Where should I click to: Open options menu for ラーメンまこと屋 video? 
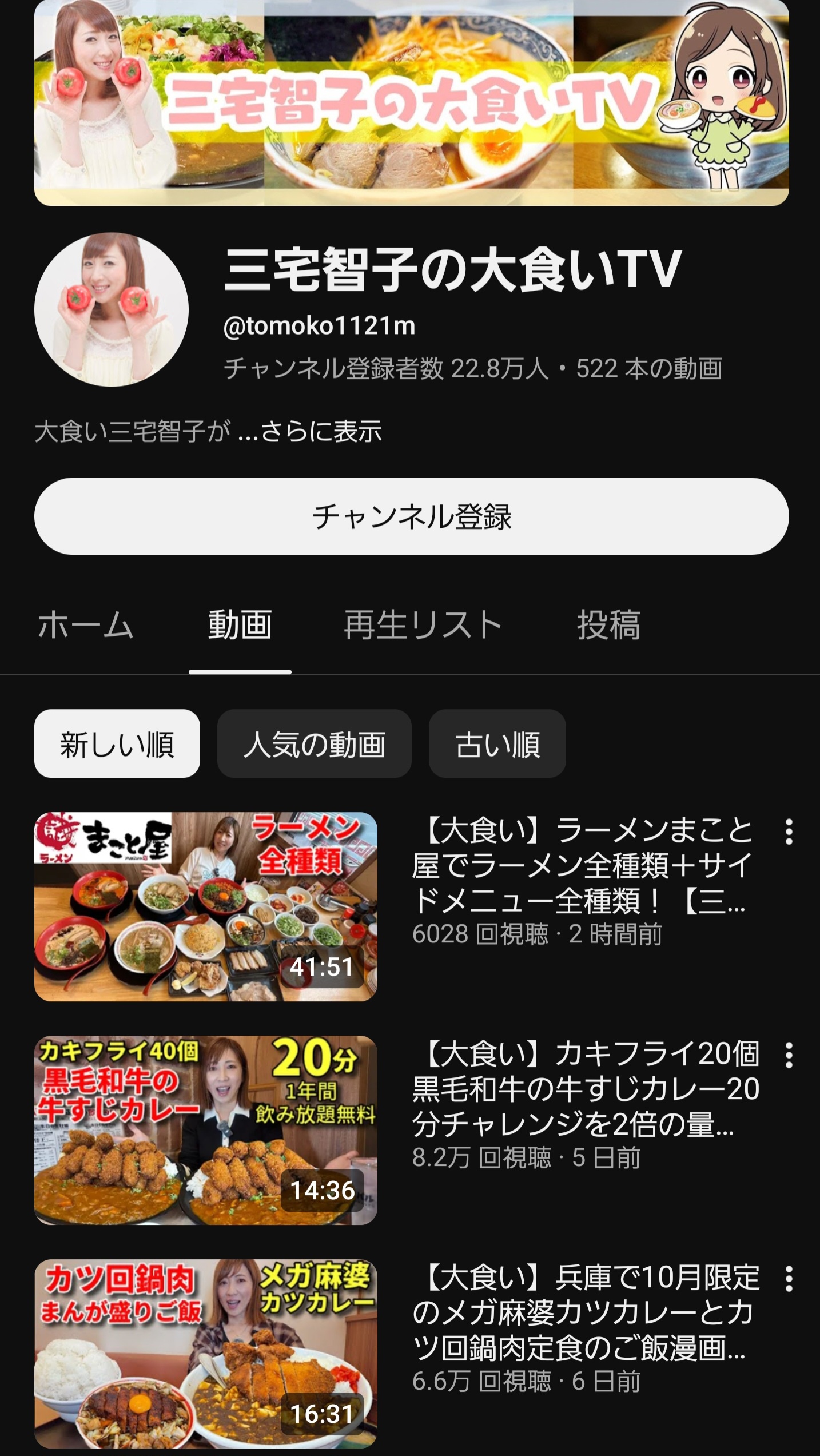[789, 832]
